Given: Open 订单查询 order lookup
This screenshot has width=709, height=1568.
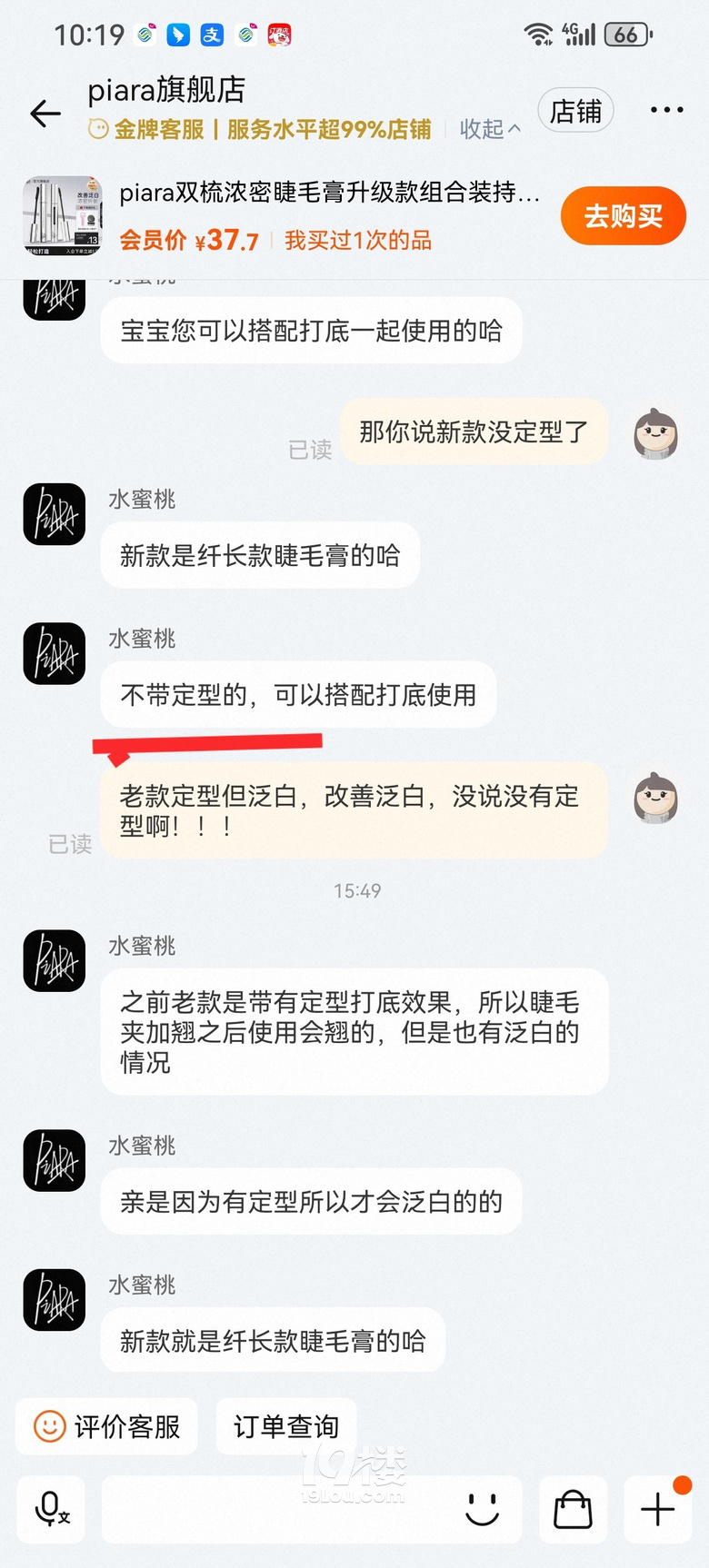Looking at the screenshot, I should tap(286, 1426).
